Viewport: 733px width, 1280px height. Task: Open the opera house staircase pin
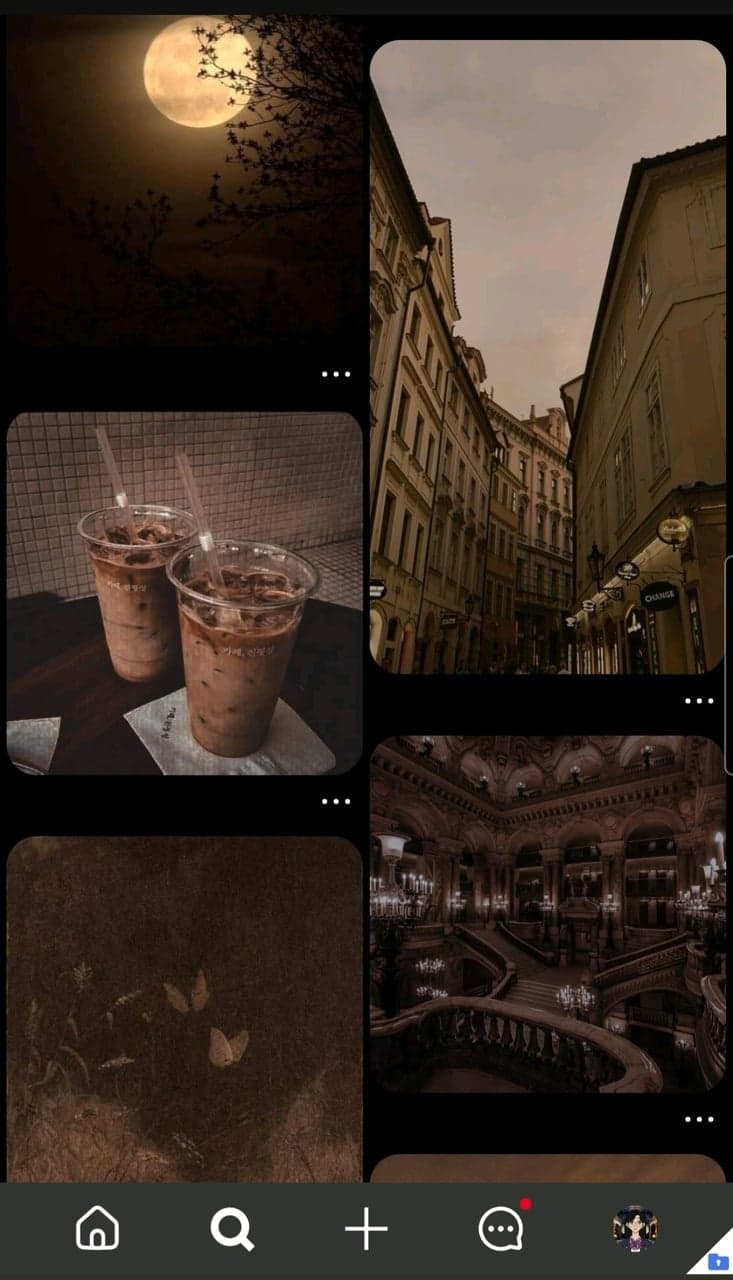[547, 914]
